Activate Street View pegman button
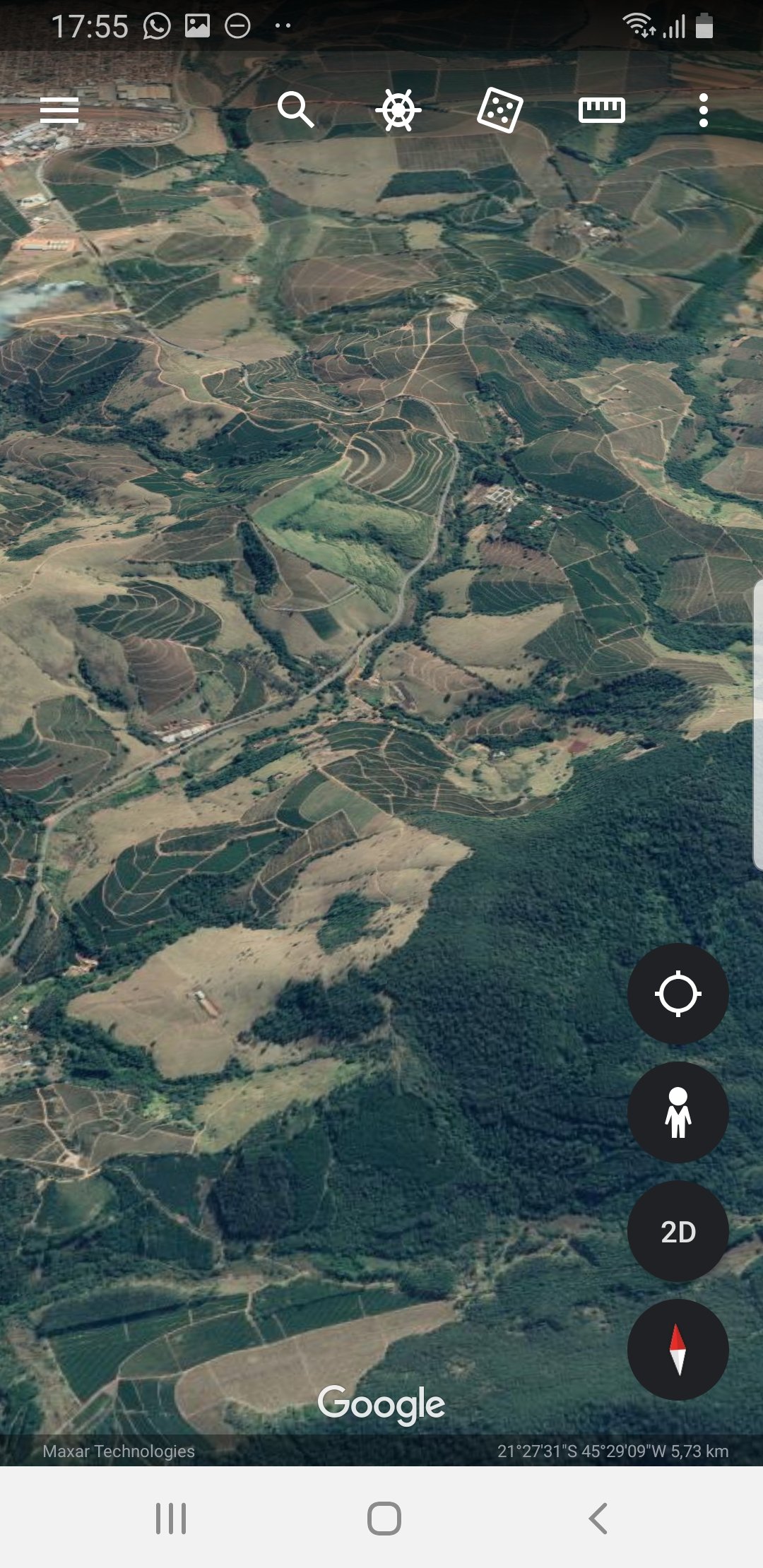Viewport: 763px width, 1568px height. [x=678, y=1112]
